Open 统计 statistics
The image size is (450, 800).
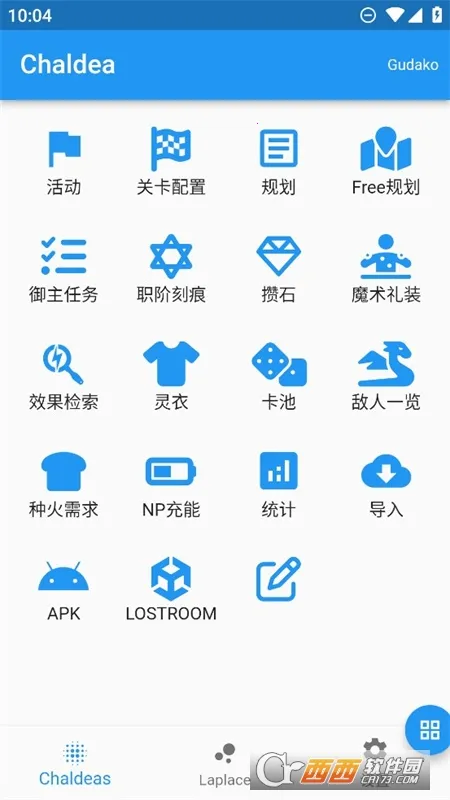(279, 485)
